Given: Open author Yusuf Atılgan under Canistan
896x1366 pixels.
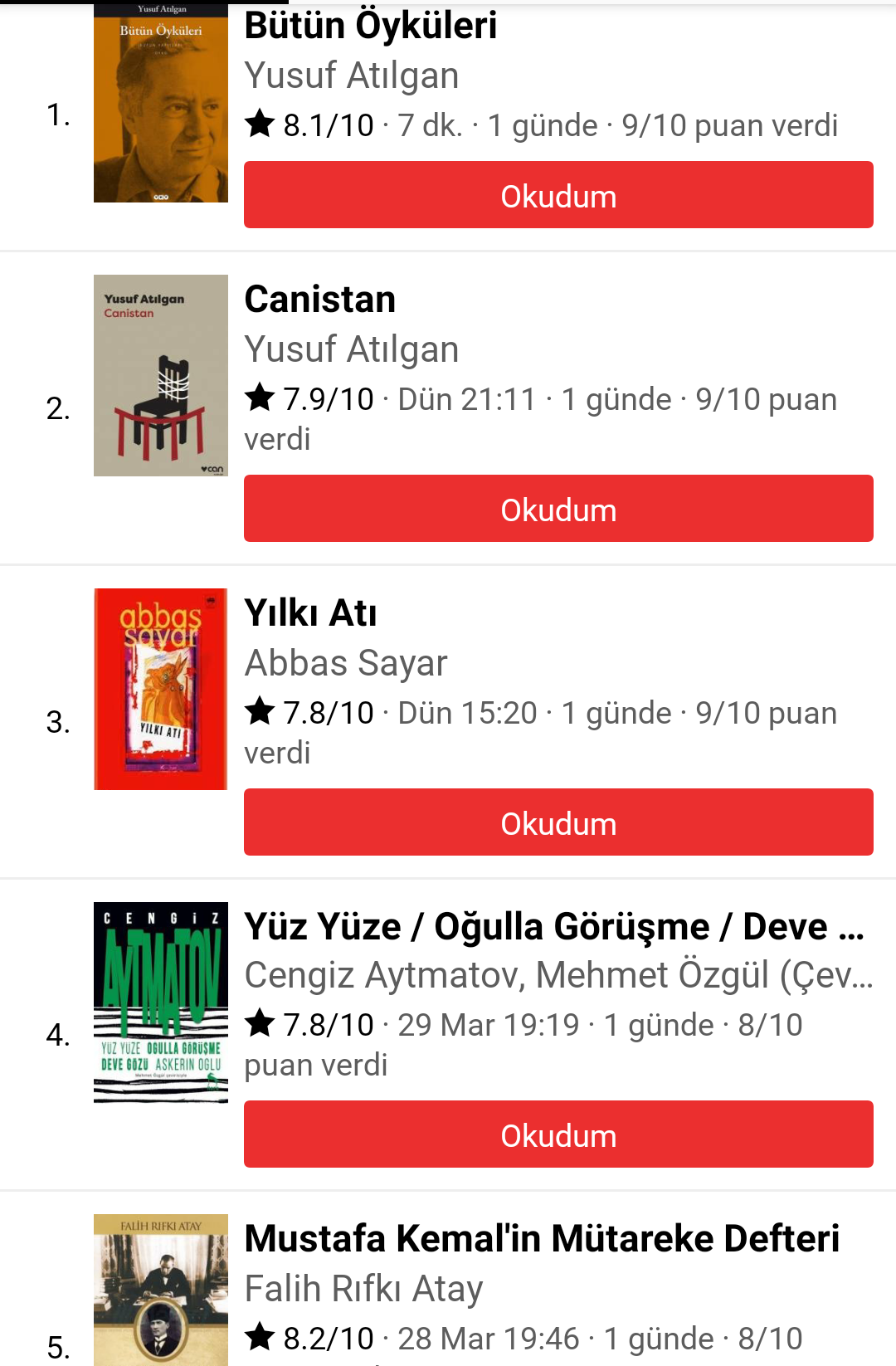Looking at the screenshot, I should coord(351,349).
